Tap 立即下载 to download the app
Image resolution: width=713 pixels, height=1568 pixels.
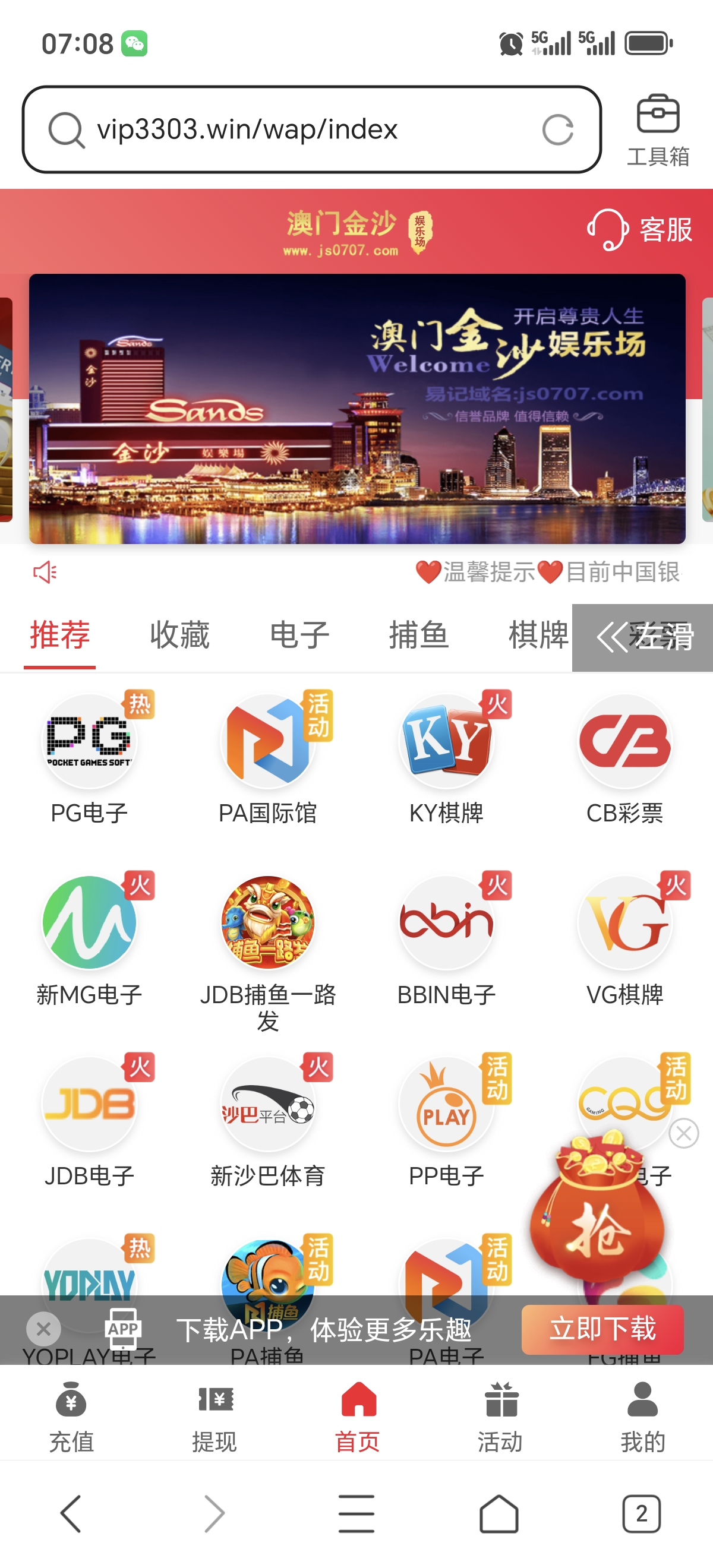602,1329
